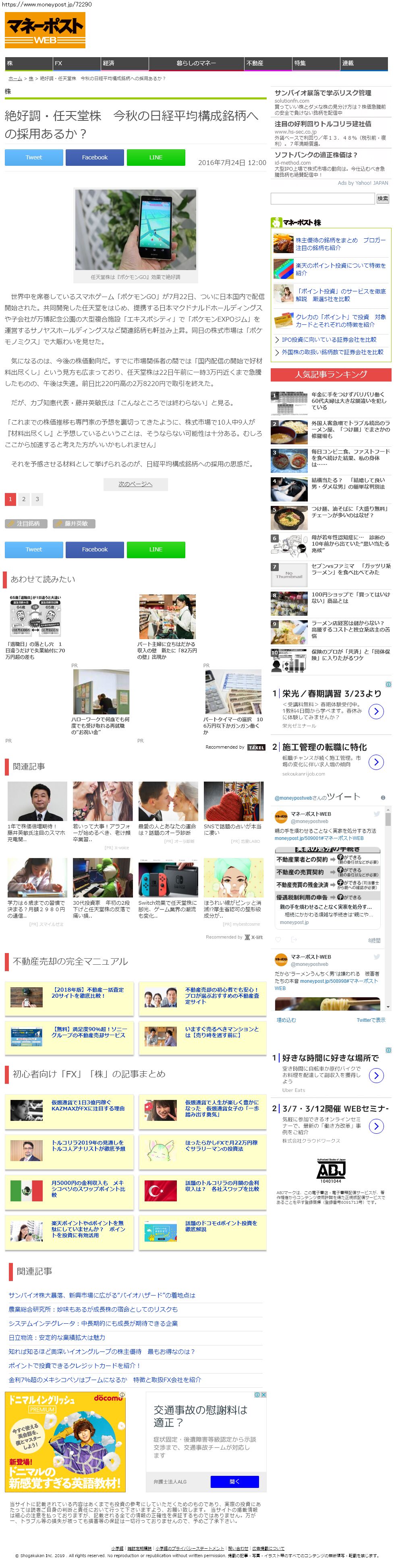Screen dimensions: 396x1568
Task: Select the 藤井英敏 tag
Action: pos(74,524)
